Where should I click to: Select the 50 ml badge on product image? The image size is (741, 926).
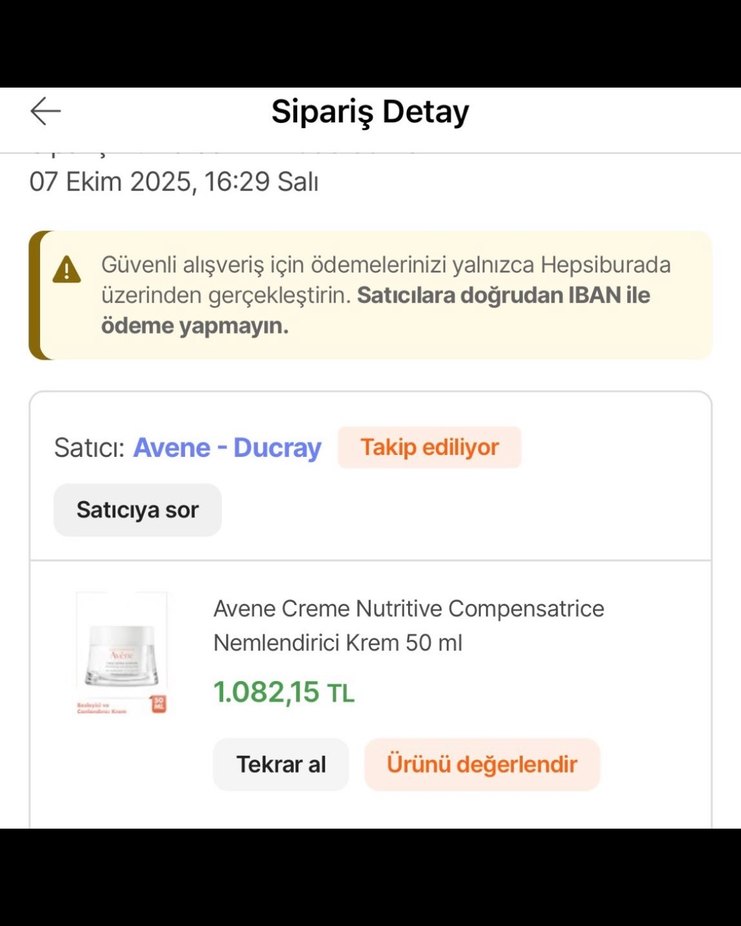click(158, 703)
